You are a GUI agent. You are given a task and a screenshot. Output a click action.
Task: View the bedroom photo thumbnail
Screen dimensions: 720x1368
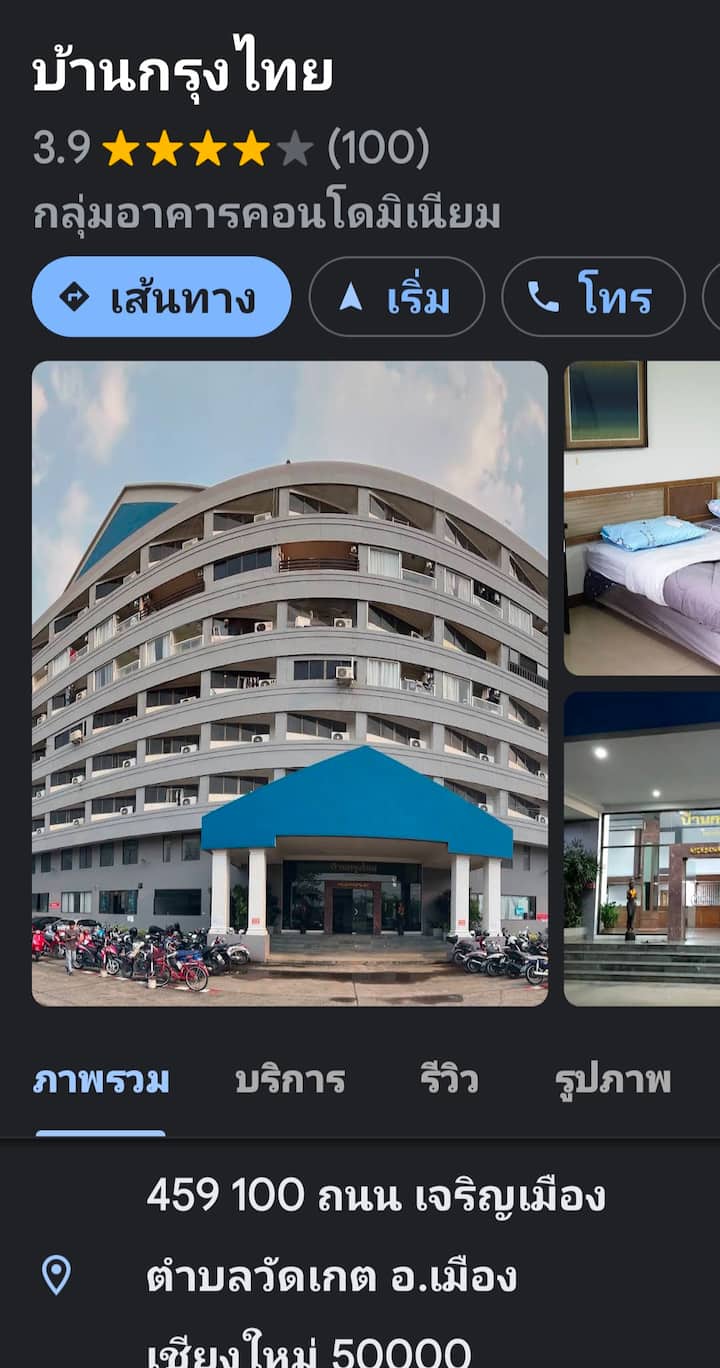(642, 517)
